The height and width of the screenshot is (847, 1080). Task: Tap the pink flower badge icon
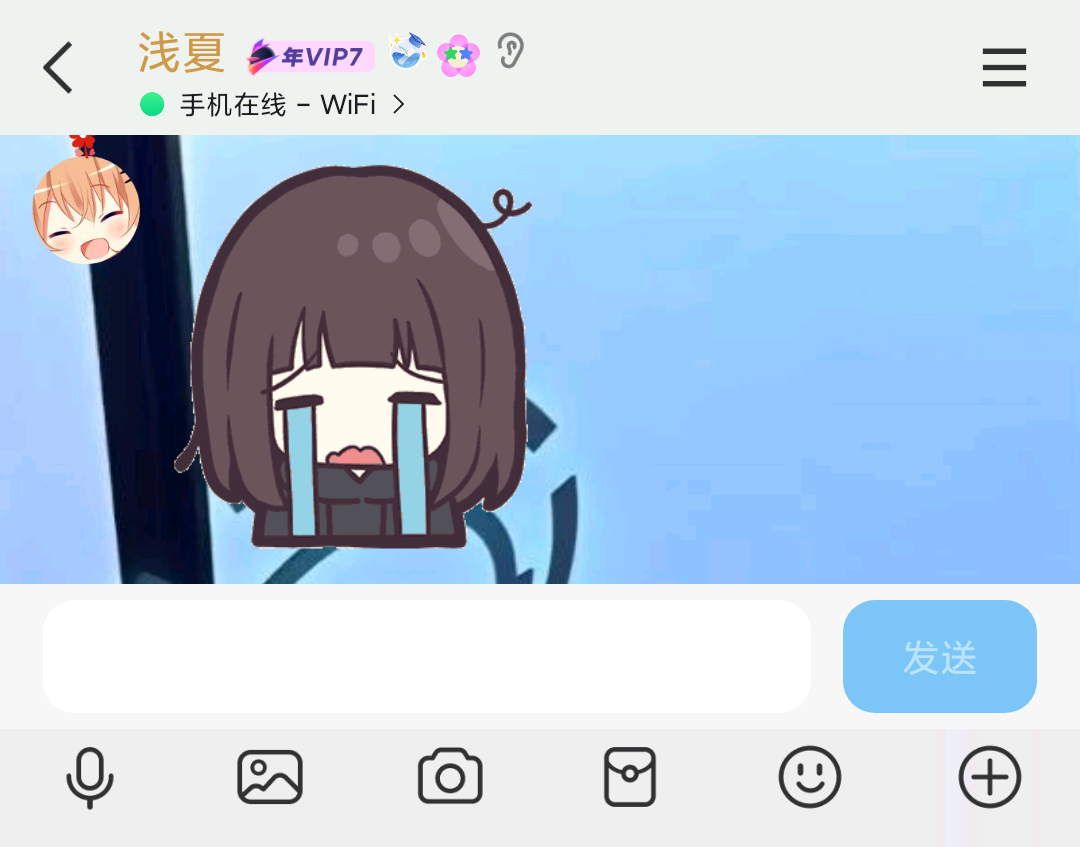tap(458, 56)
